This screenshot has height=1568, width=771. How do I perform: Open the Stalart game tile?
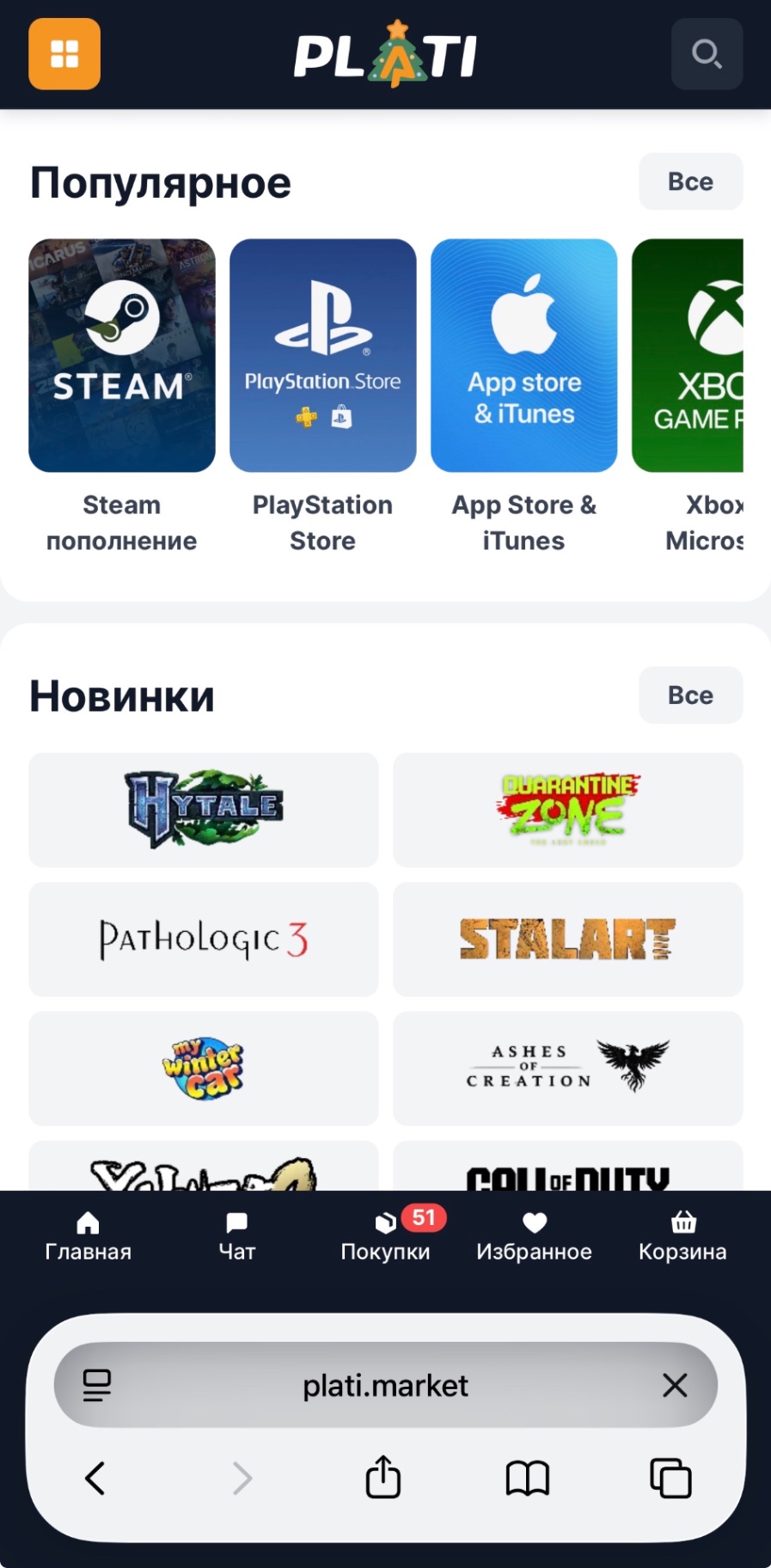(x=568, y=939)
